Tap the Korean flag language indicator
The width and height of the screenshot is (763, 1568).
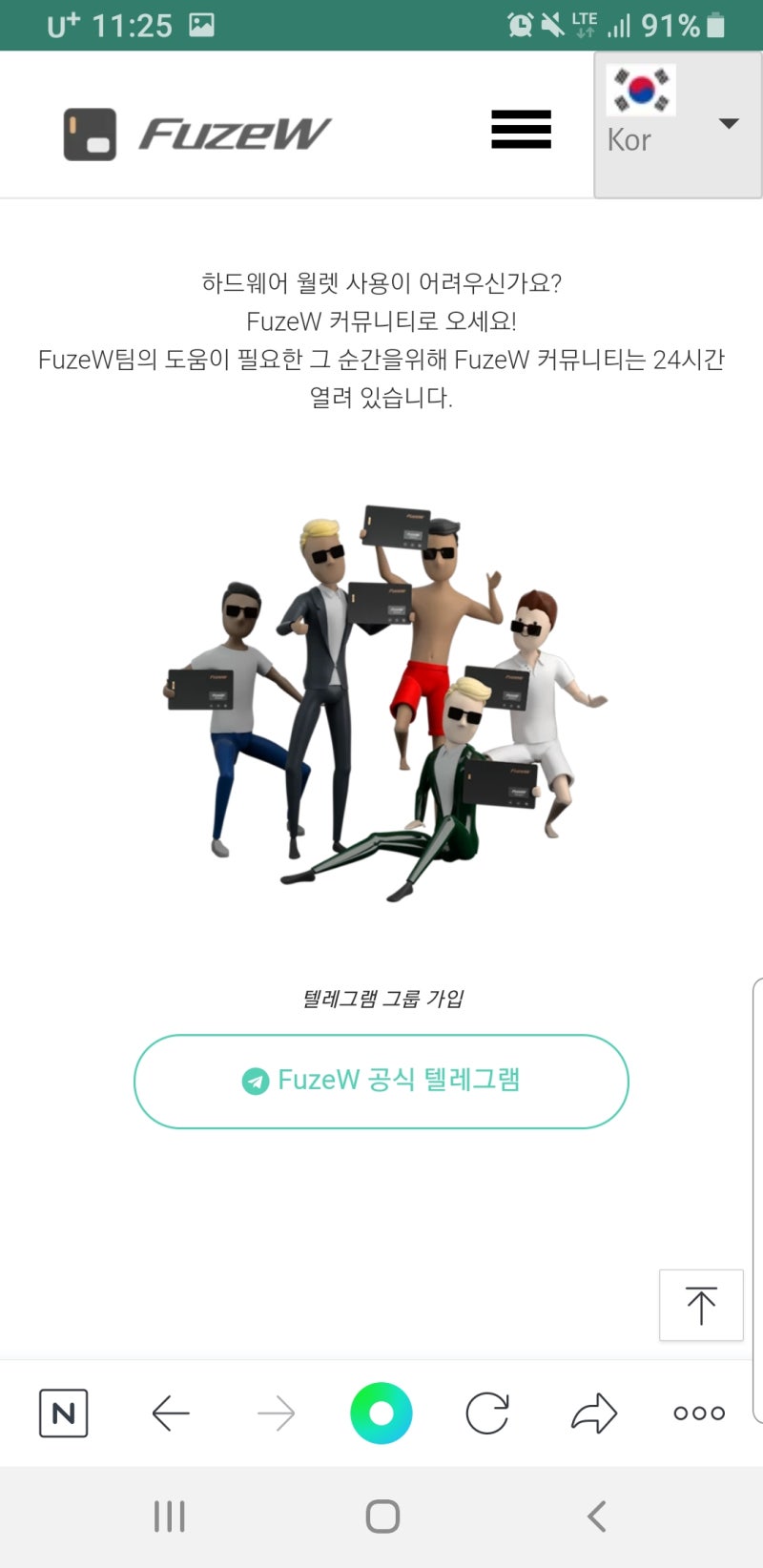[x=640, y=88]
